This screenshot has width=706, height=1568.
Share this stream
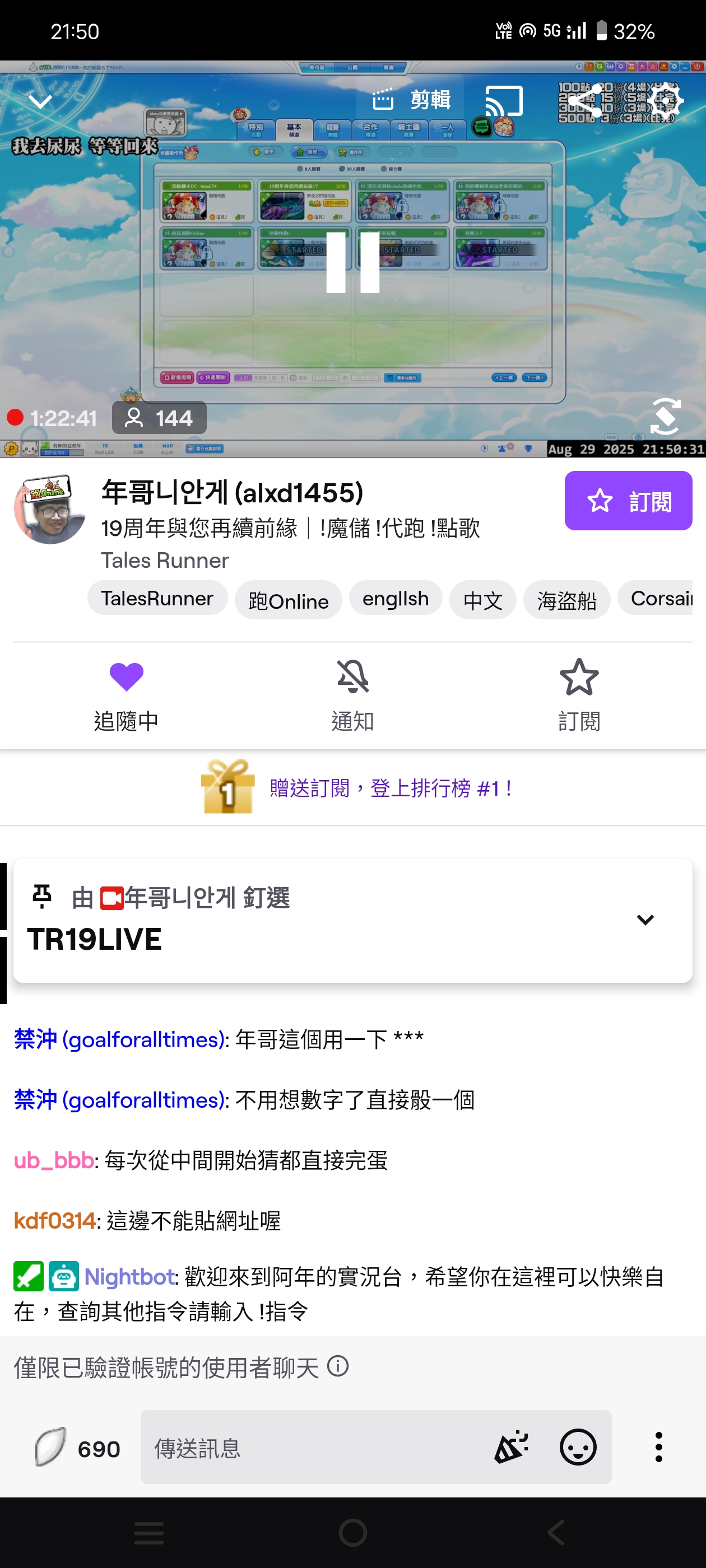(585, 101)
